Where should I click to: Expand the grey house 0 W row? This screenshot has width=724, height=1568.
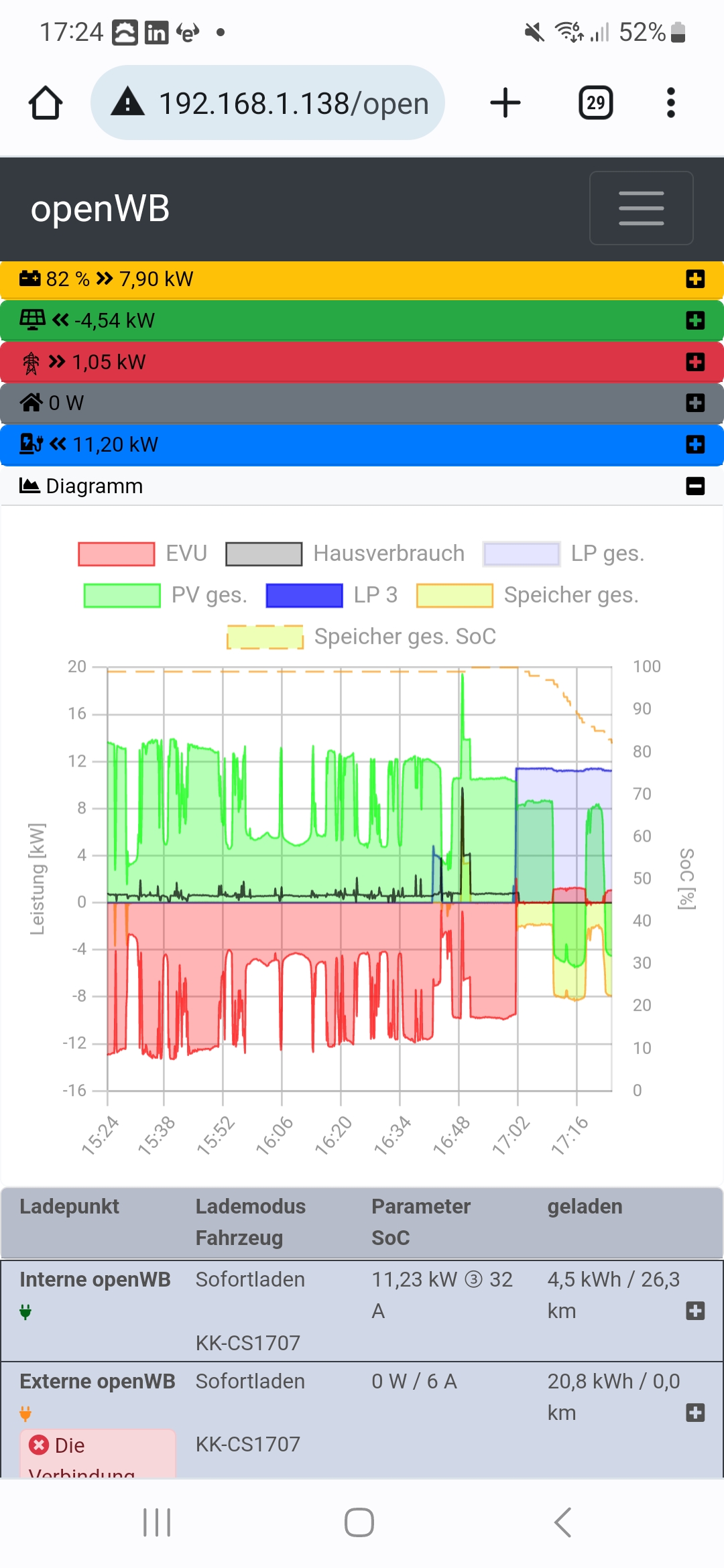[695, 403]
